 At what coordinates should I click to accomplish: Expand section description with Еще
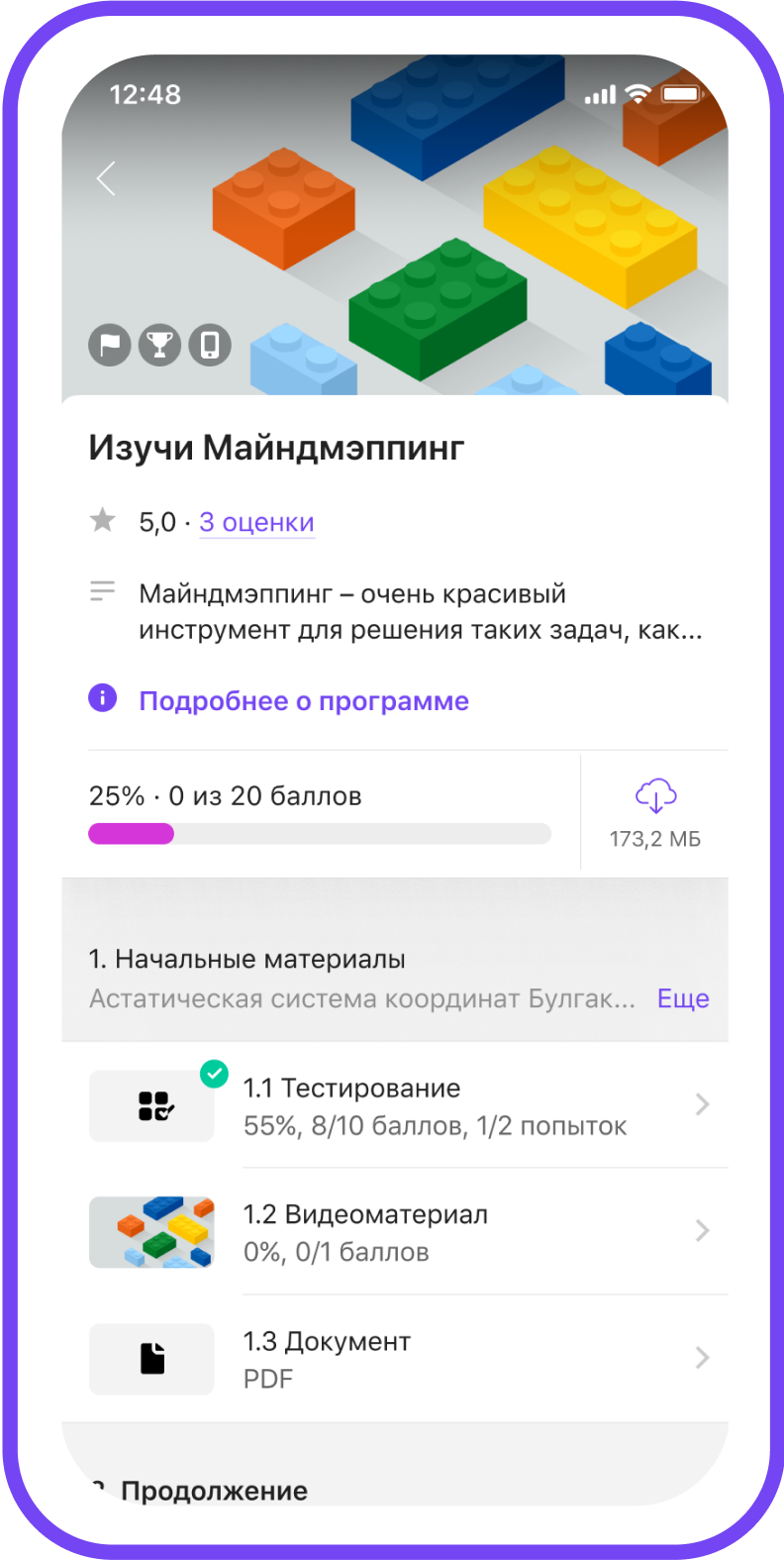683,998
